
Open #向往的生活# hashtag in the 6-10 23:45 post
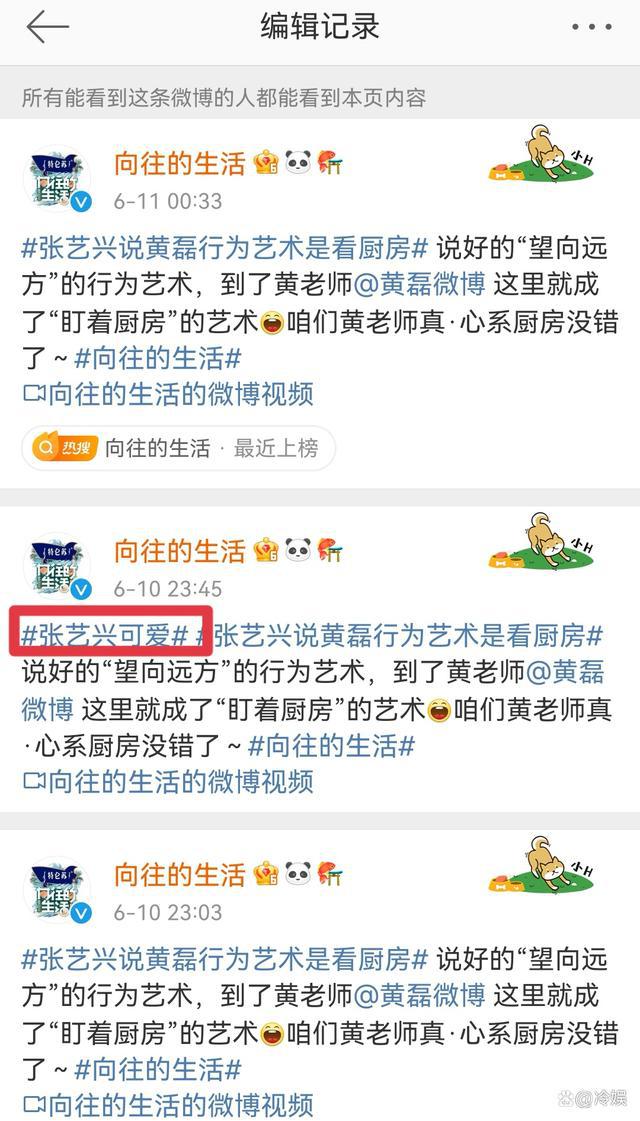tap(331, 745)
